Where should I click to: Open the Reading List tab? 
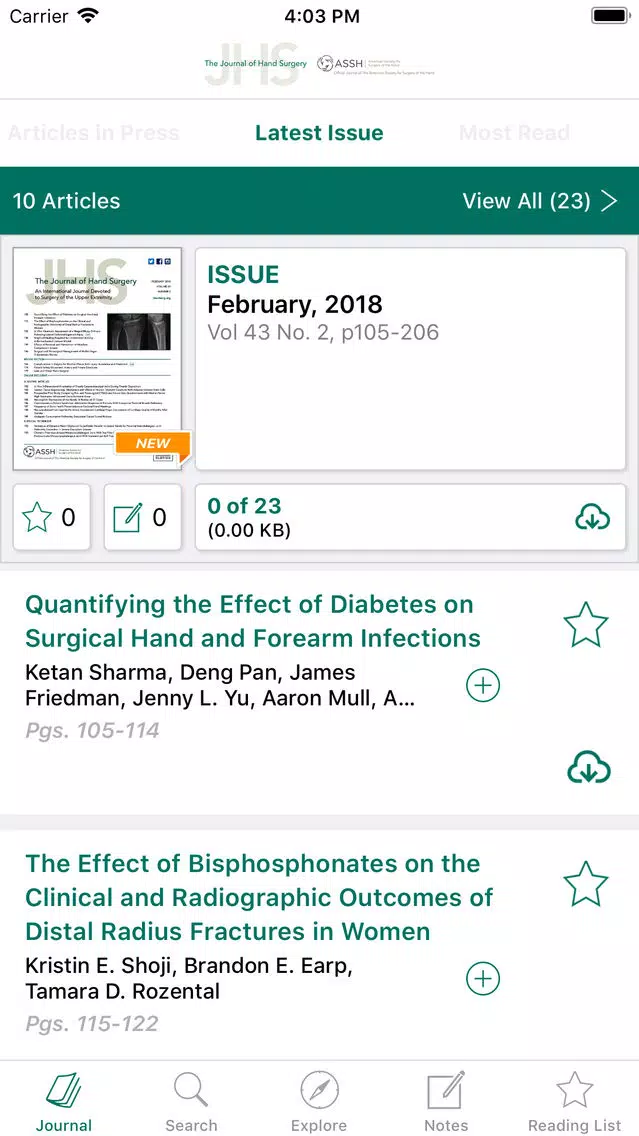point(575,1101)
